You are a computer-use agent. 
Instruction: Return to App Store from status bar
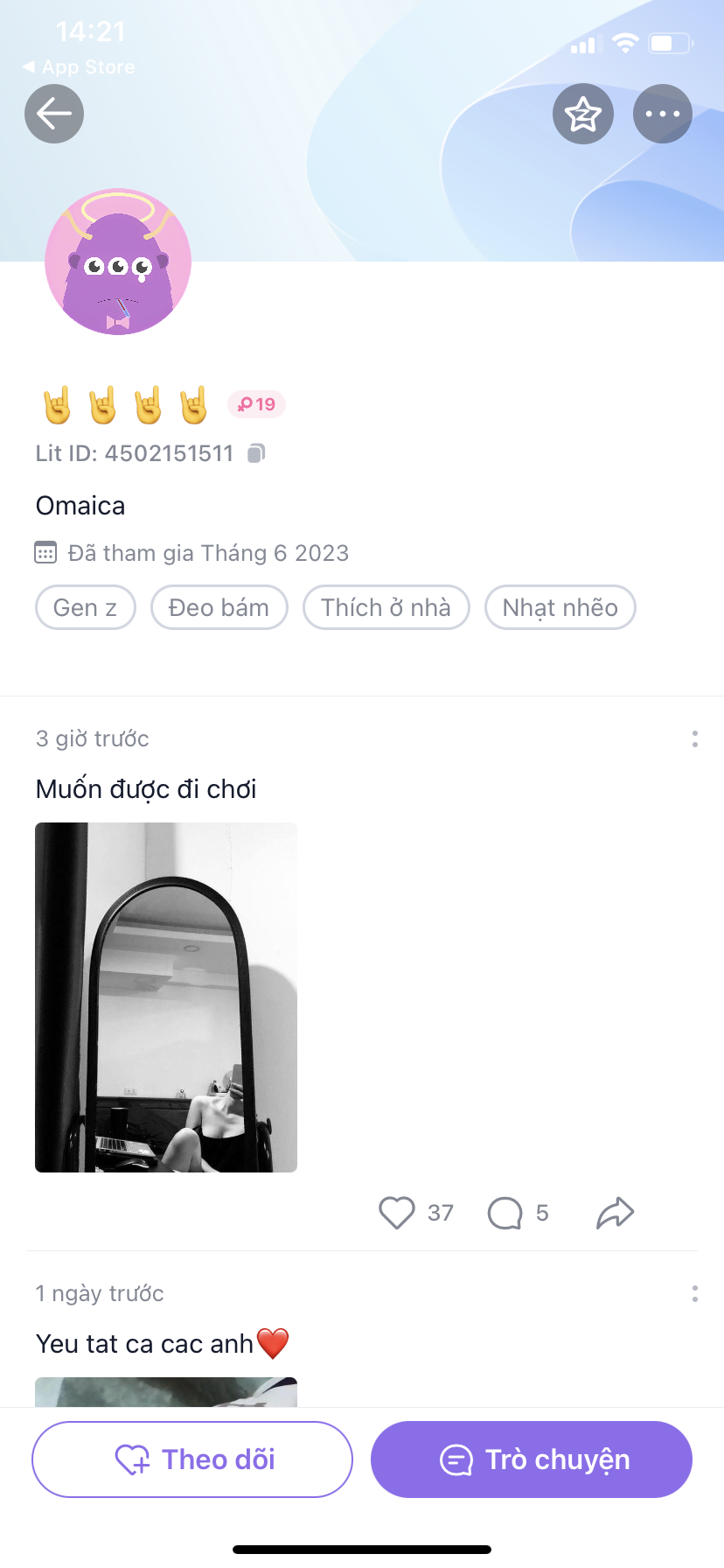click(x=79, y=67)
